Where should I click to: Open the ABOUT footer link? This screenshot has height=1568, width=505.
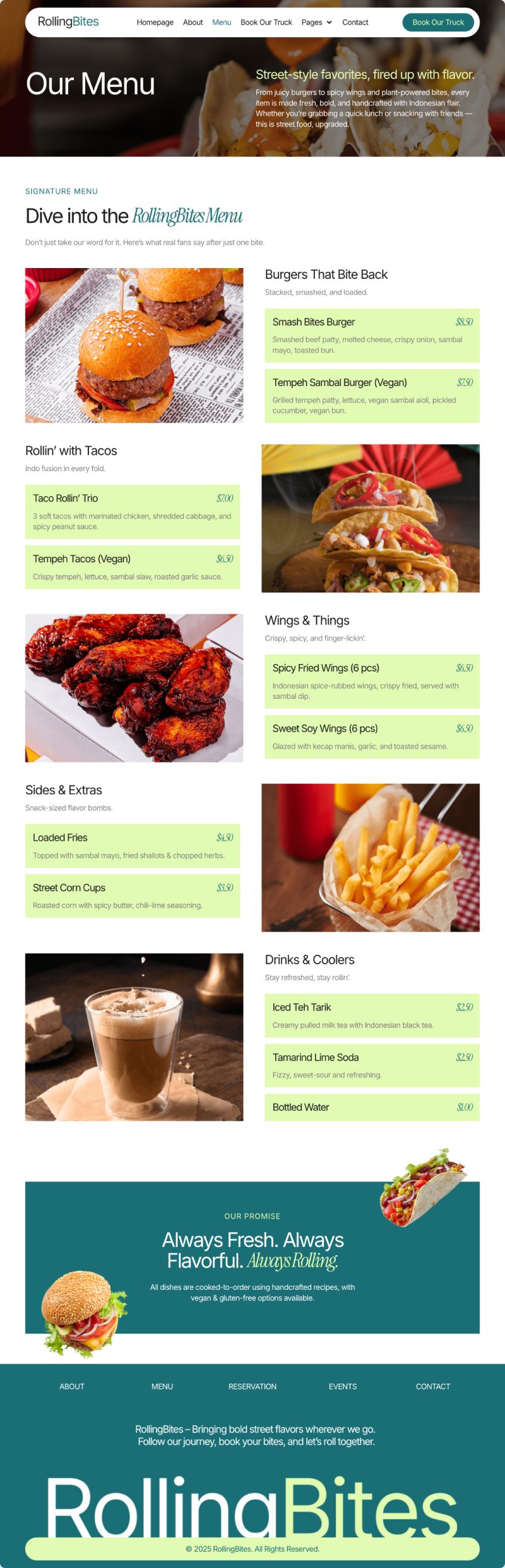click(x=72, y=1386)
